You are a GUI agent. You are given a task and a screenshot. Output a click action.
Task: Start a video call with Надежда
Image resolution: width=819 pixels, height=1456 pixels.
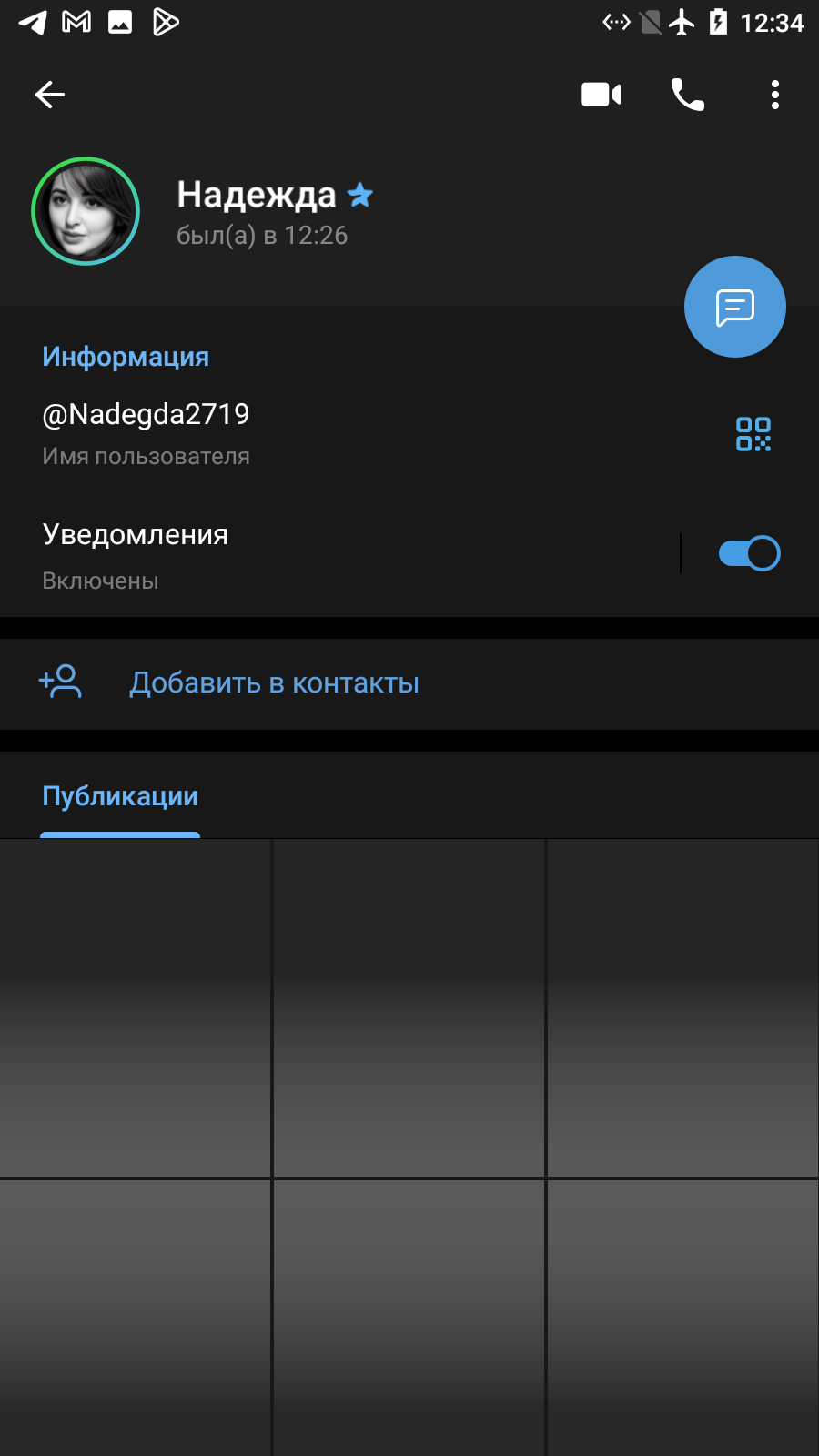click(x=601, y=95)
